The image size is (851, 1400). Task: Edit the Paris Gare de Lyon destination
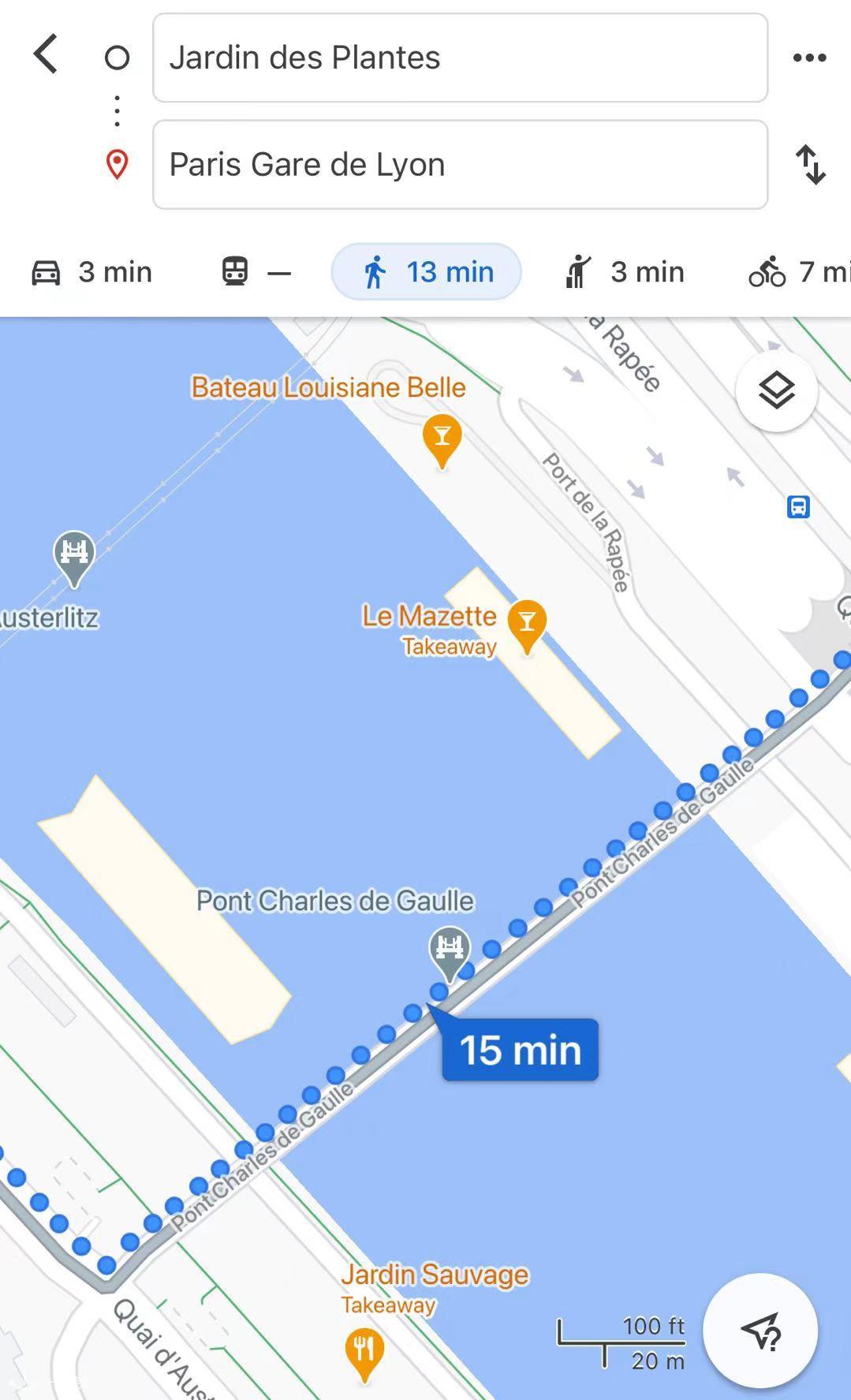coord(460,165)
